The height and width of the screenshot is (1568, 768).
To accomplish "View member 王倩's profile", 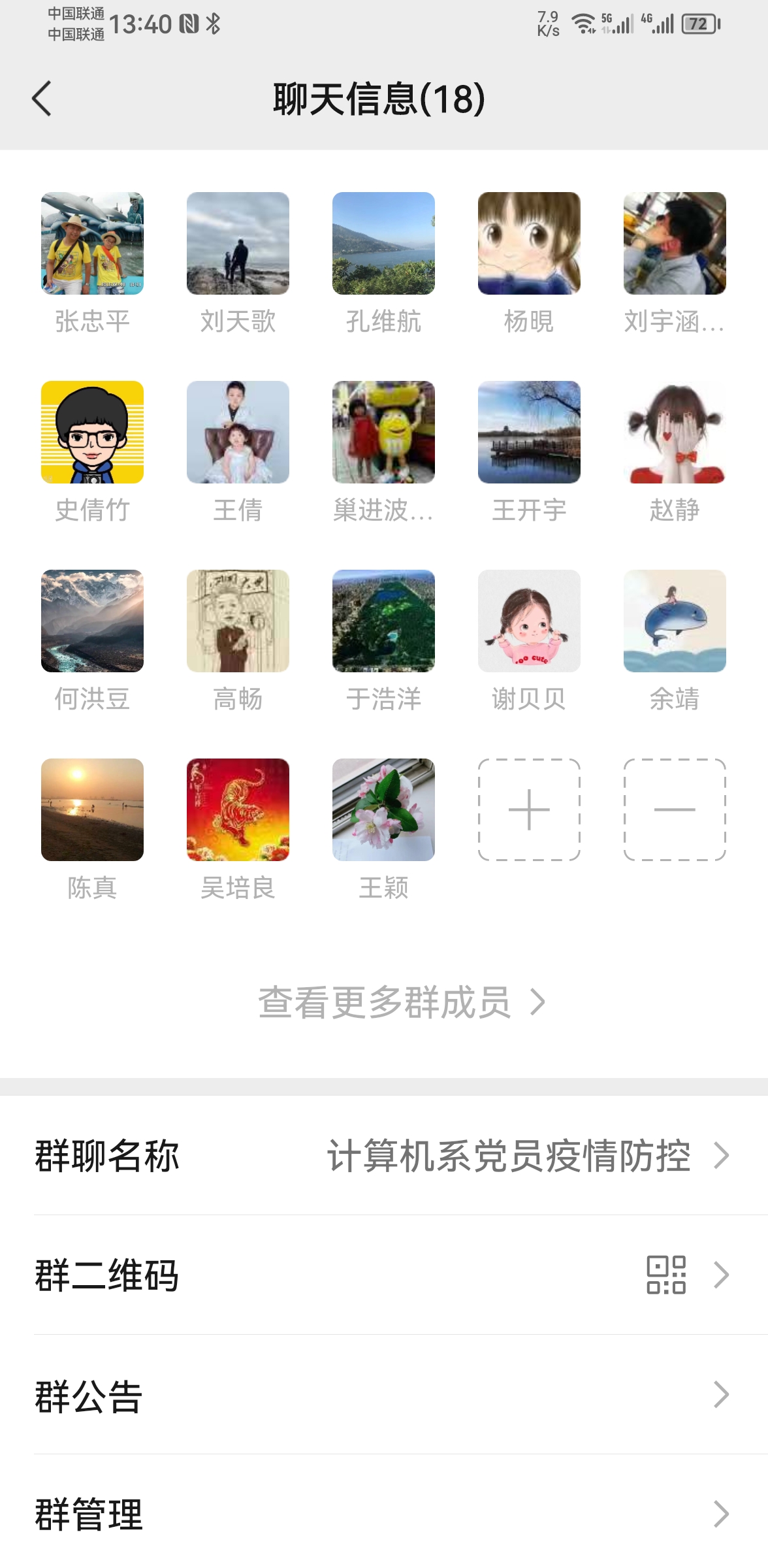I will pyautogui.click(x=238, y=432).
